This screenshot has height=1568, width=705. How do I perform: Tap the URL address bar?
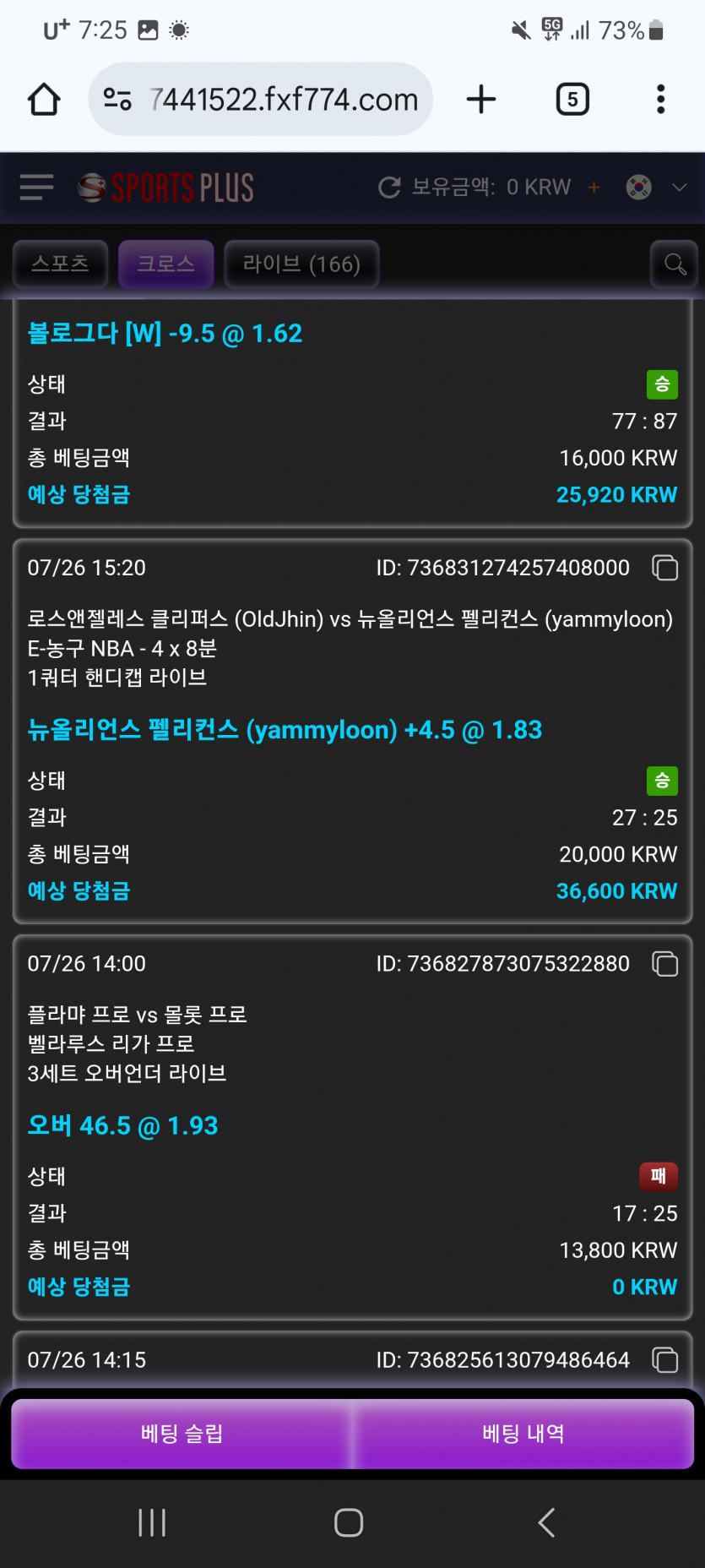(260, 100)
